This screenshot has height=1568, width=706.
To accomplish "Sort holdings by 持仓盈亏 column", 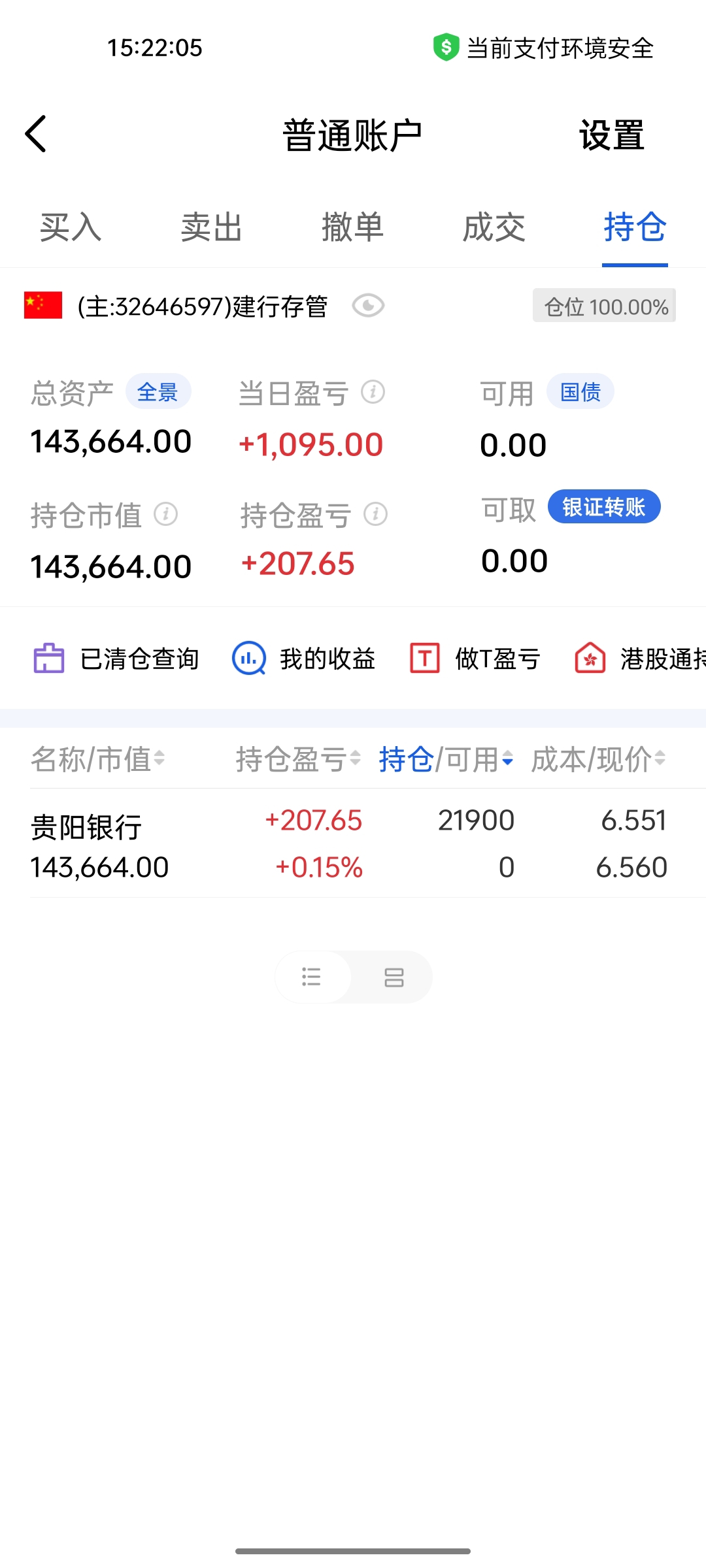I will click(x=298, y=759).
